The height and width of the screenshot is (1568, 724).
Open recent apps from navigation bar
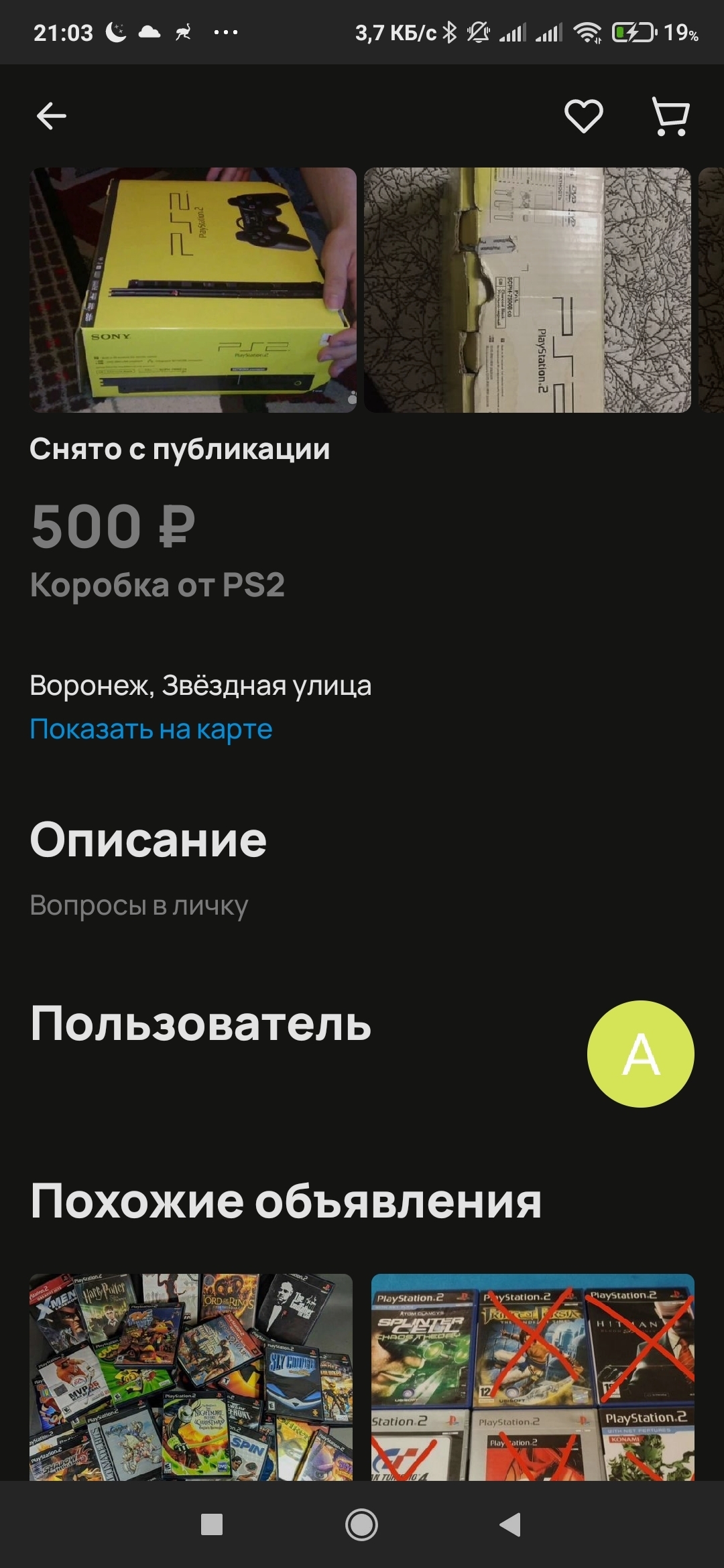point(212,1525)
